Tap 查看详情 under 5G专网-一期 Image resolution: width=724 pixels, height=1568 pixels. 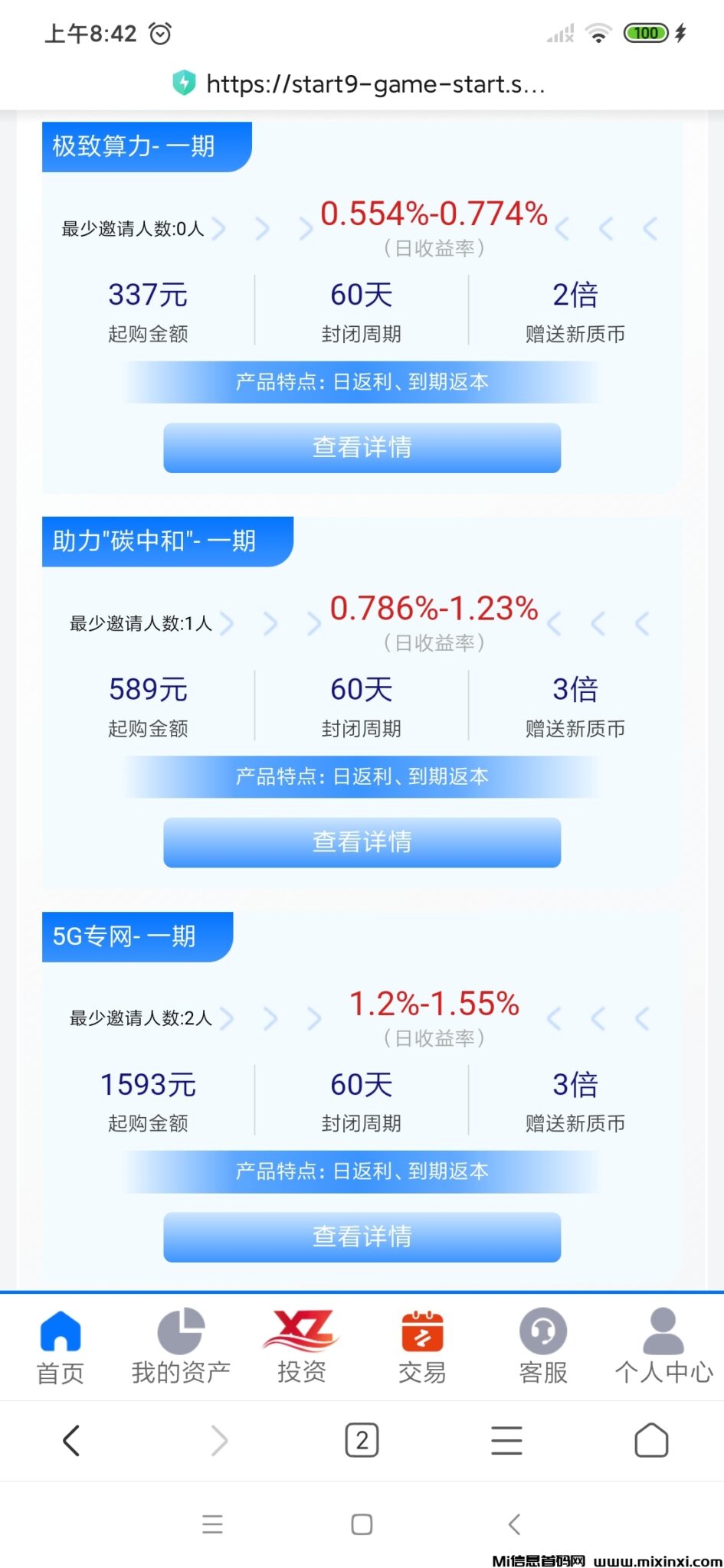click(362, 1236)
